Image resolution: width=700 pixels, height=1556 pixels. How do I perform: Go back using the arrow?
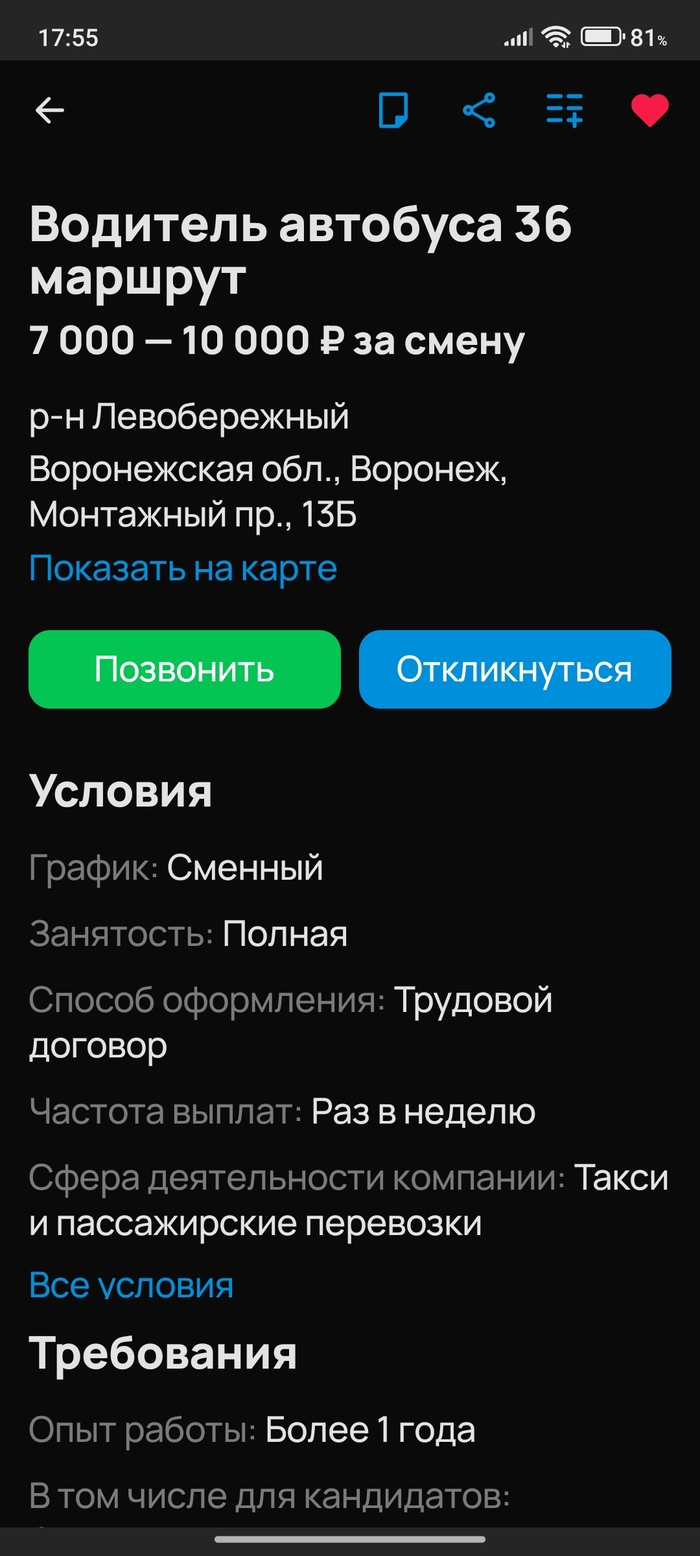coord(49,111)
